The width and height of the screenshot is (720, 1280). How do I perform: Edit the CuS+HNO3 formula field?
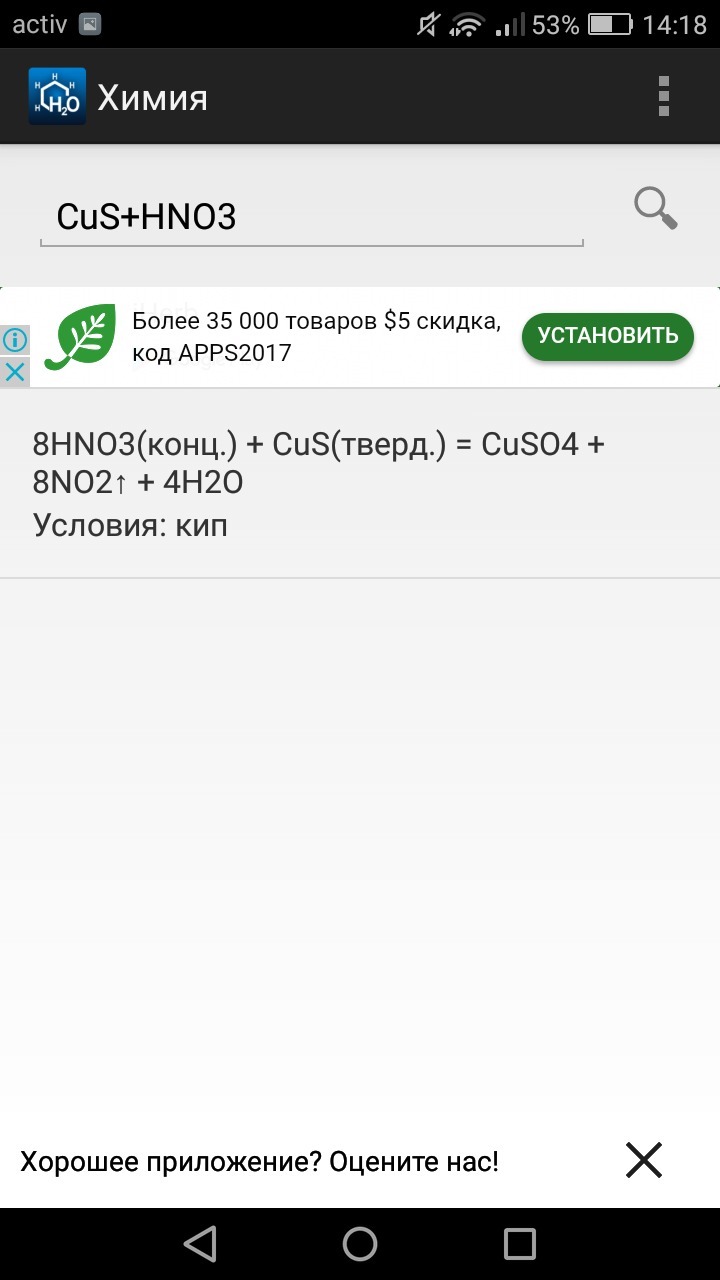pyautogui.click(x=311, y=217)
